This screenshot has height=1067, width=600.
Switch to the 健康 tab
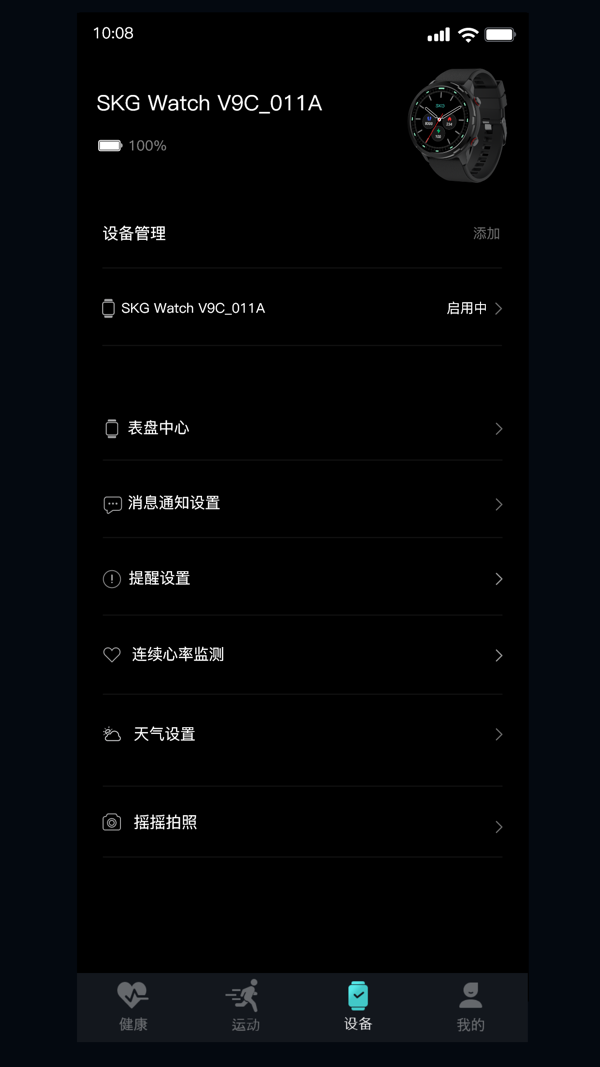(x=133, y=1006)
